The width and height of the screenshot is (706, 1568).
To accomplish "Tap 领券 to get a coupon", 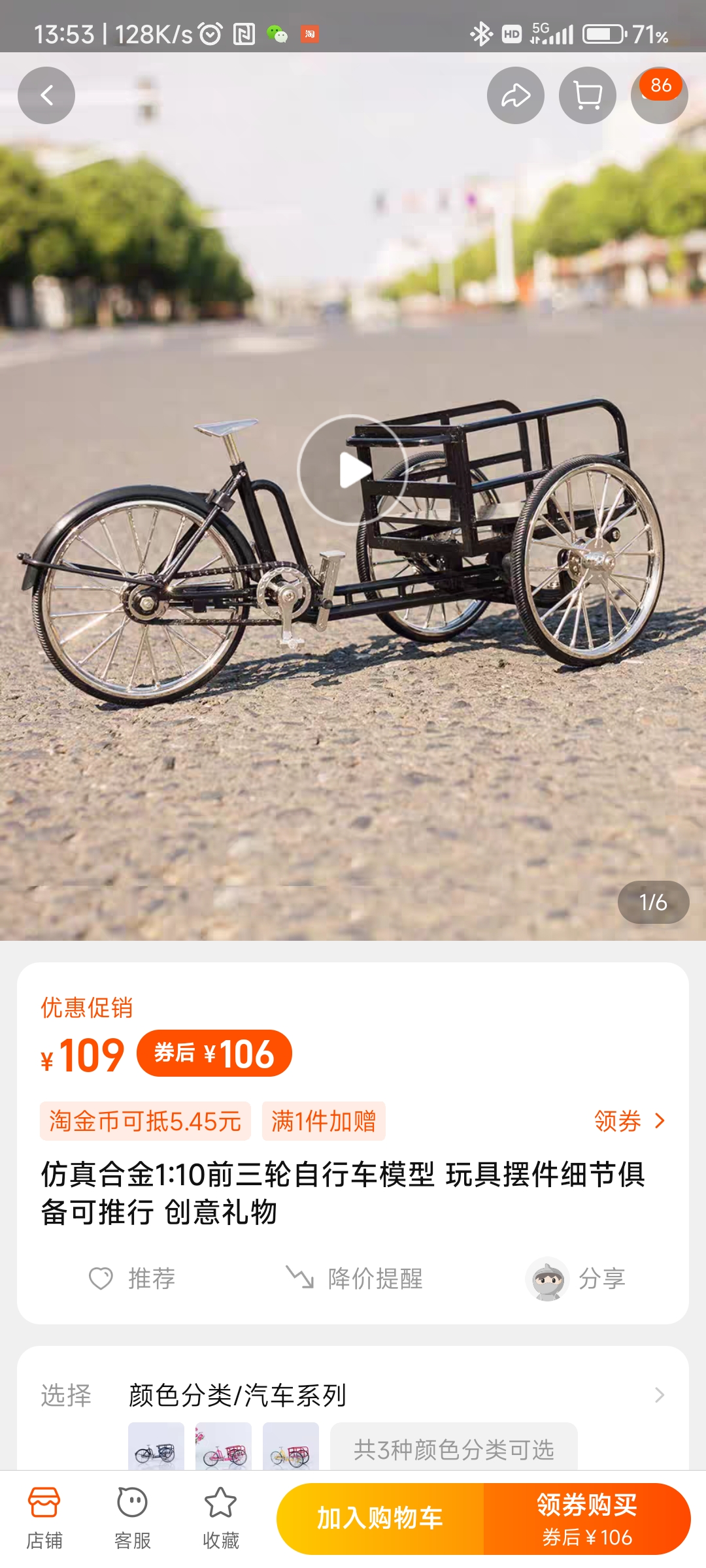I will 629,1121.
